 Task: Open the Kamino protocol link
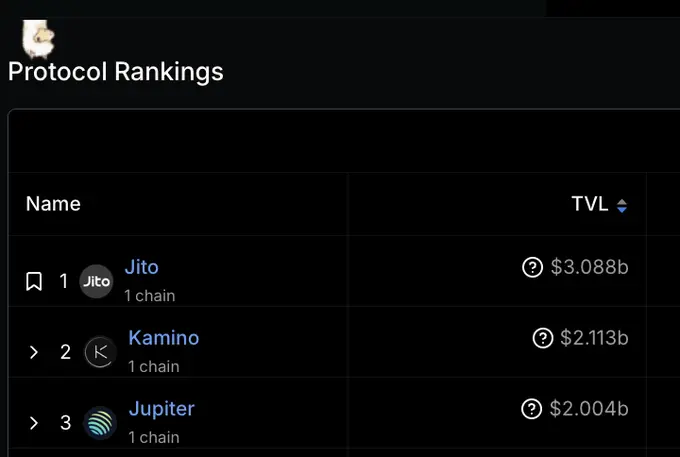pos(163,338)
